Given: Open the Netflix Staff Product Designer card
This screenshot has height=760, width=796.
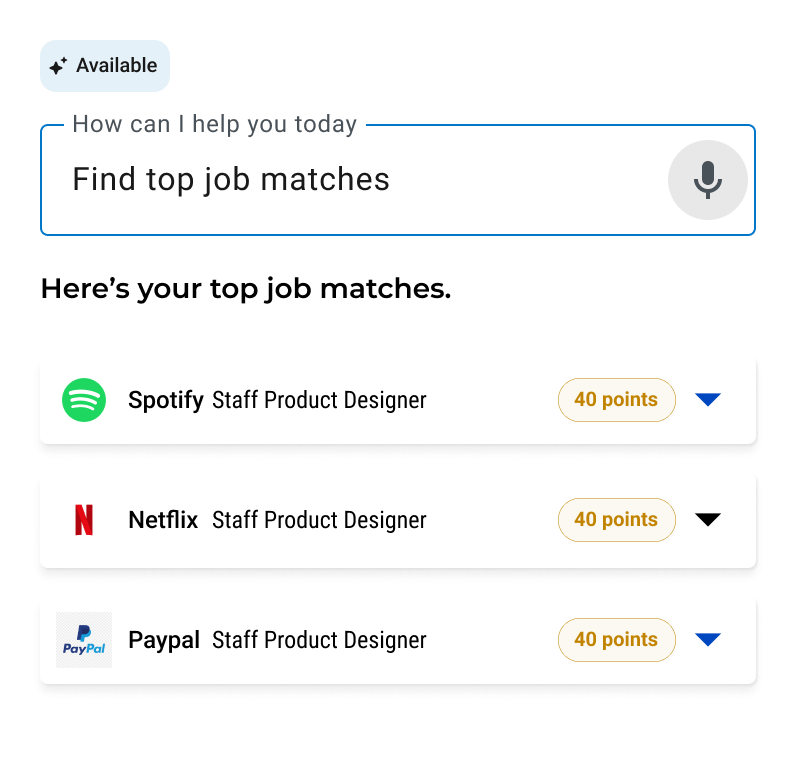Looking at the screenshot, I should (x=398, y=520).
